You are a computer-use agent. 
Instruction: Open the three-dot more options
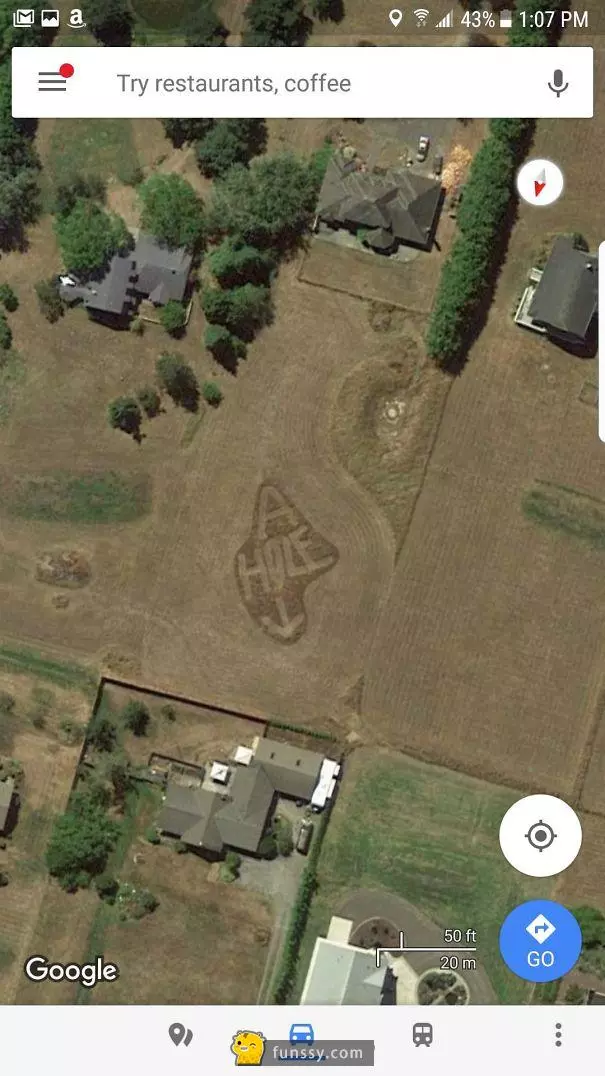[x=558, y=1035]
